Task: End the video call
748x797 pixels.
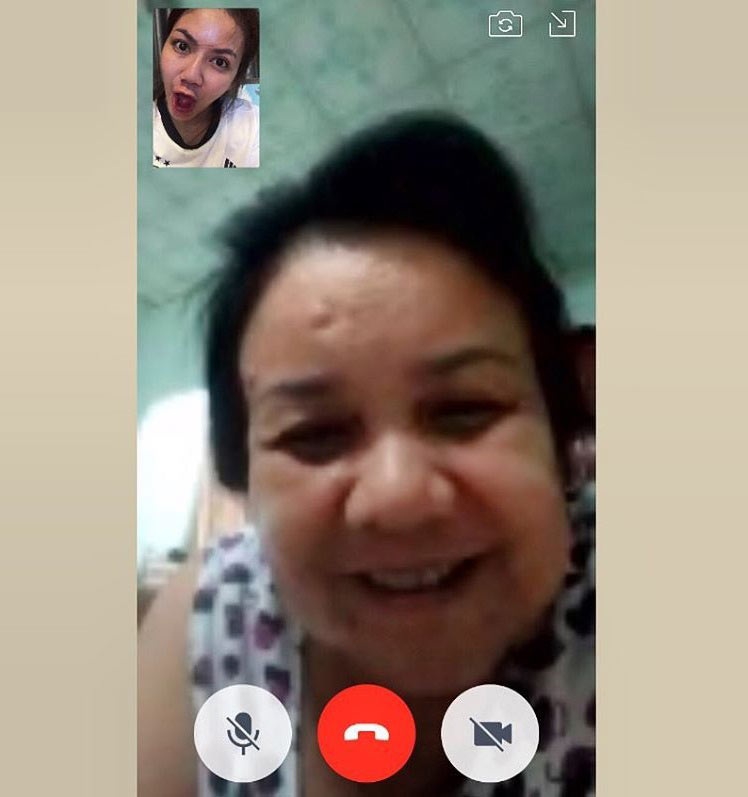Action: coord(366,733)
